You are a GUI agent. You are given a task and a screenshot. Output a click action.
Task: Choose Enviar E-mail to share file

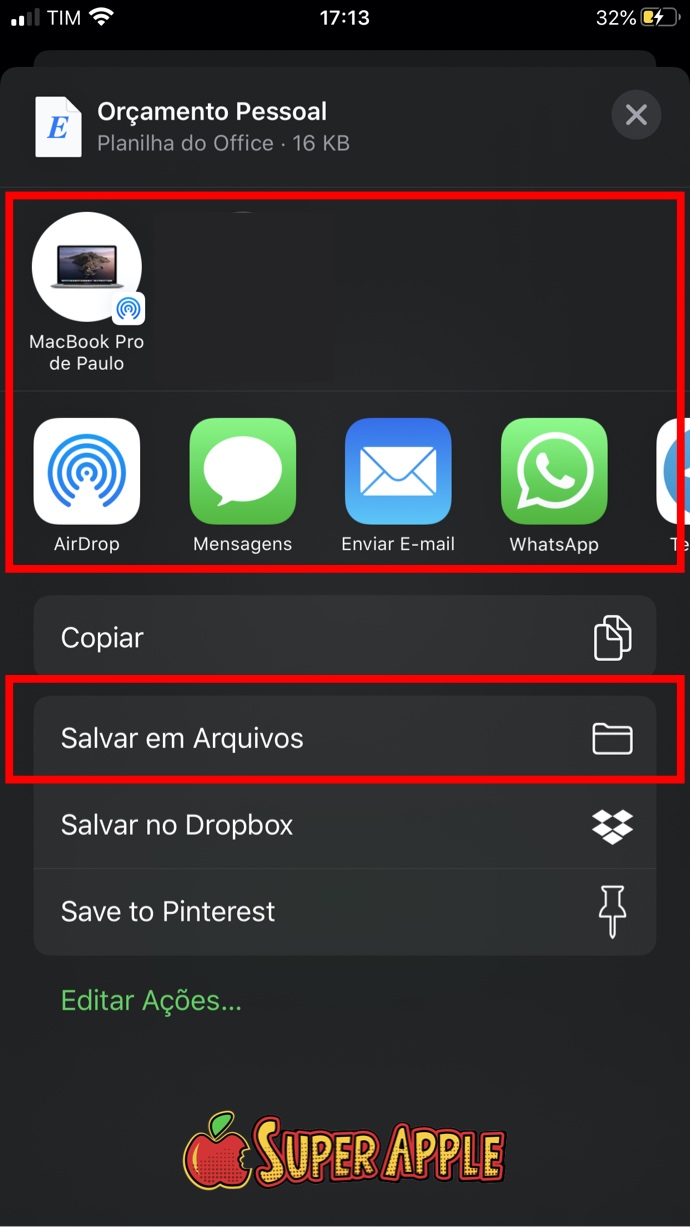tap(398, 472)
